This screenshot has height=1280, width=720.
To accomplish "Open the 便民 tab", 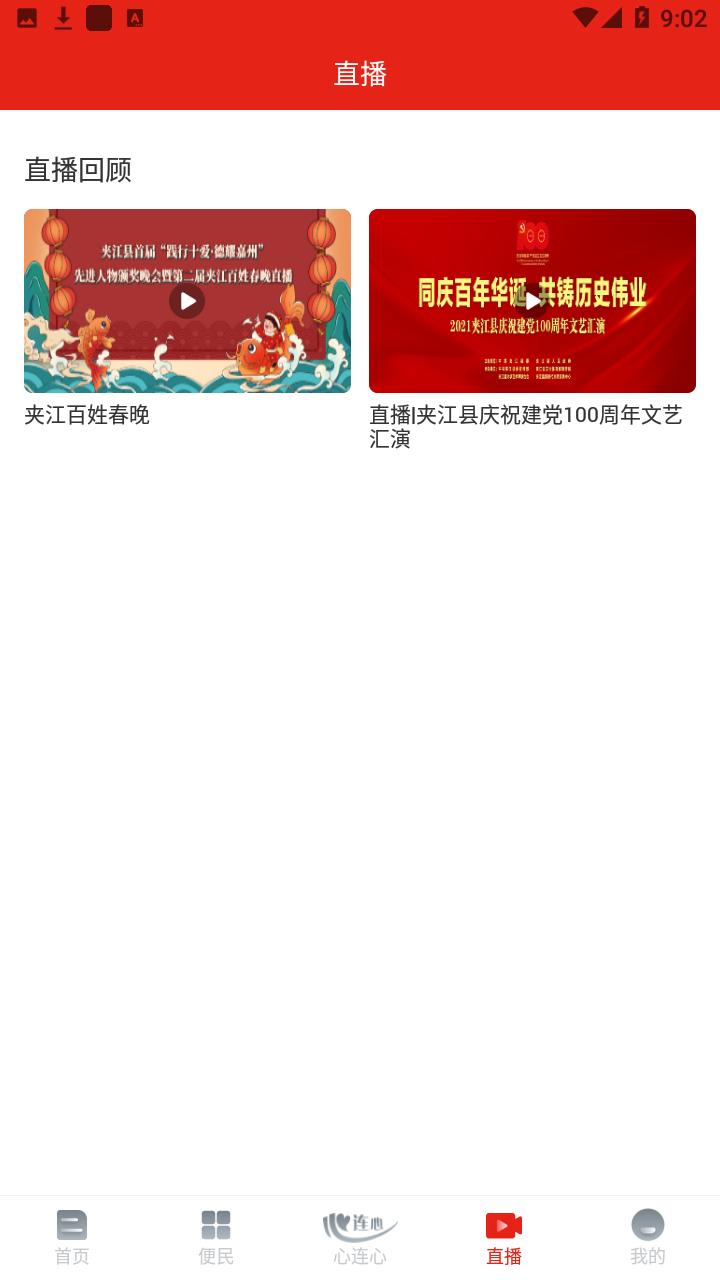I will [x=216, y=1237].
